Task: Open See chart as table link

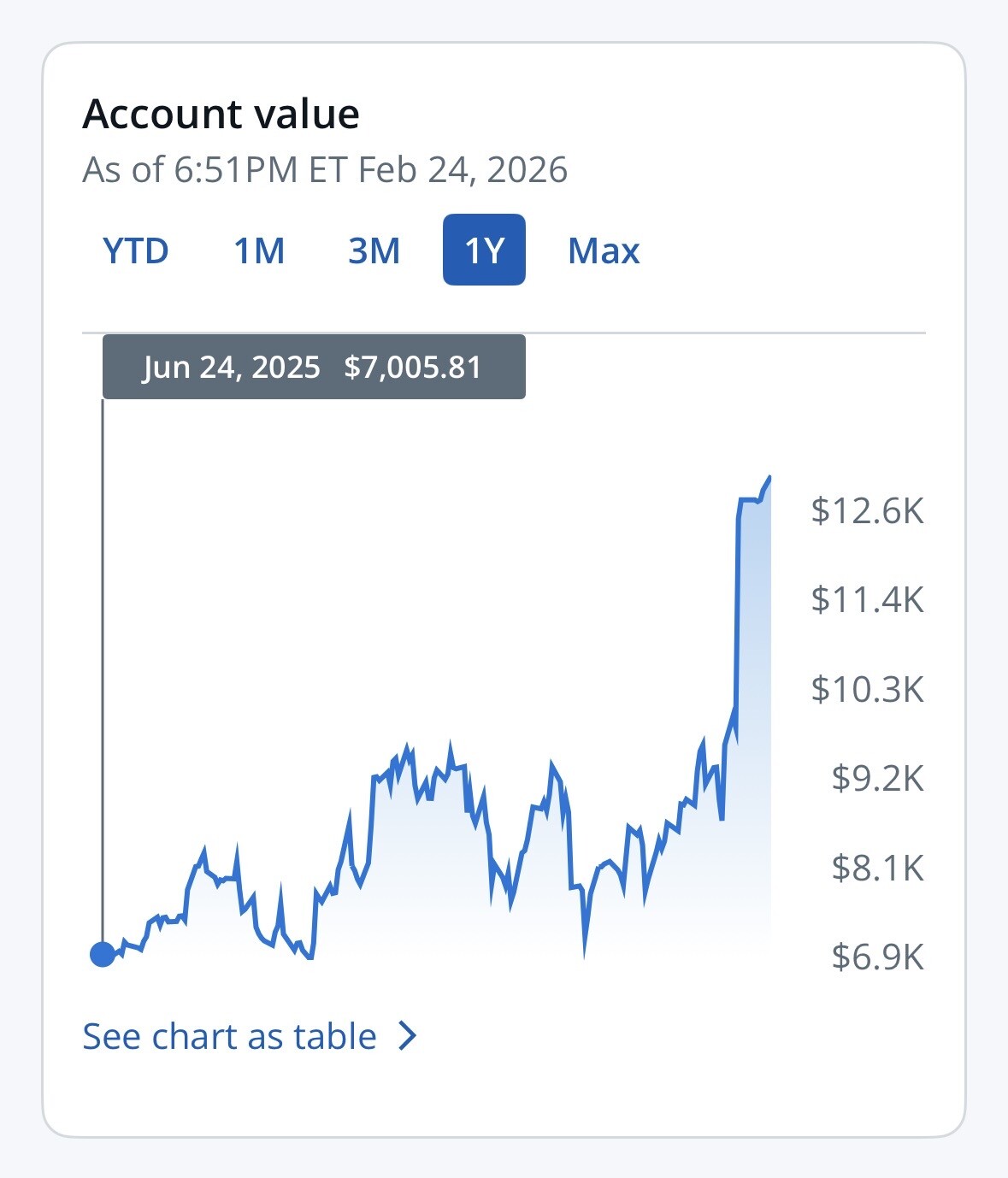Action: point(248,1036)
